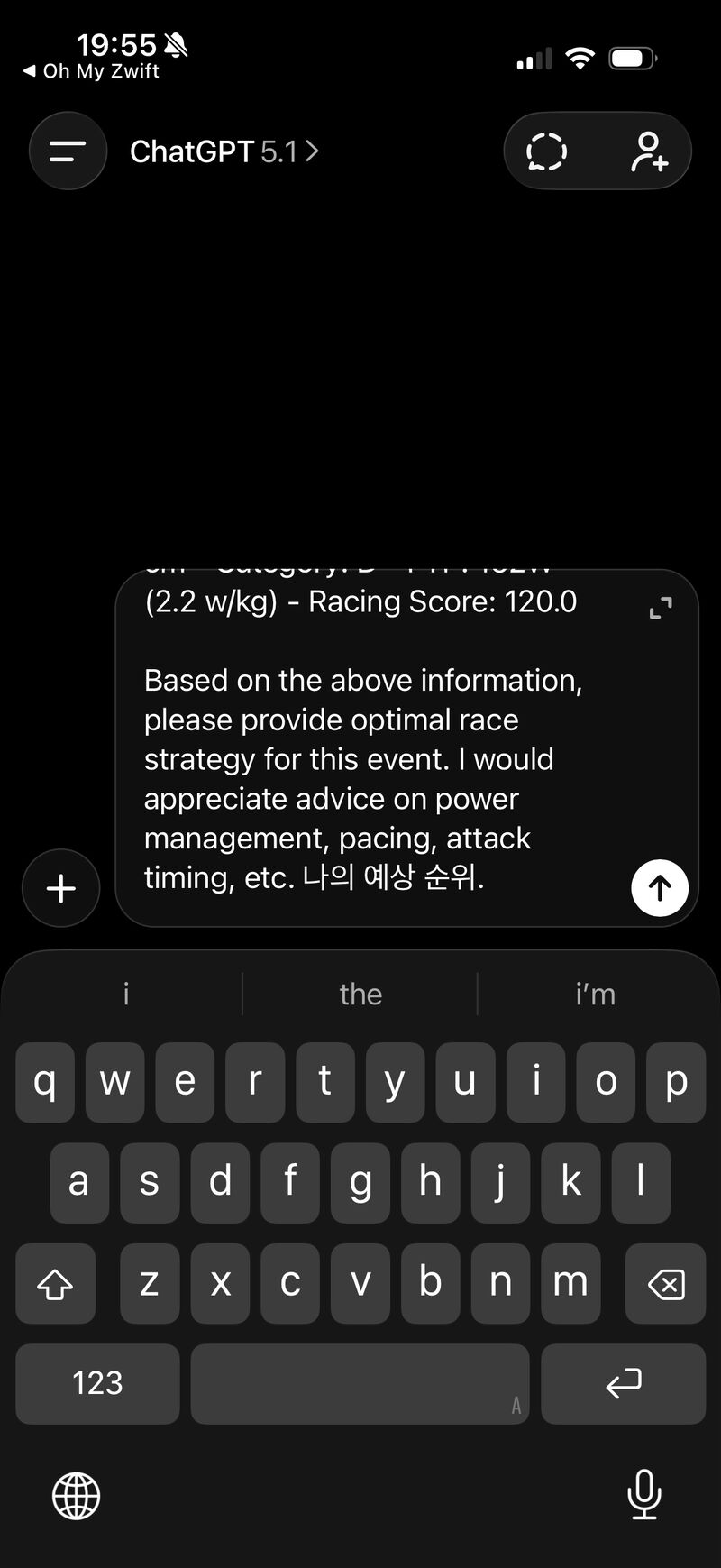Expand the message composer to full screen
This screenshot has height=1568, width=721.
pos(661,609)
